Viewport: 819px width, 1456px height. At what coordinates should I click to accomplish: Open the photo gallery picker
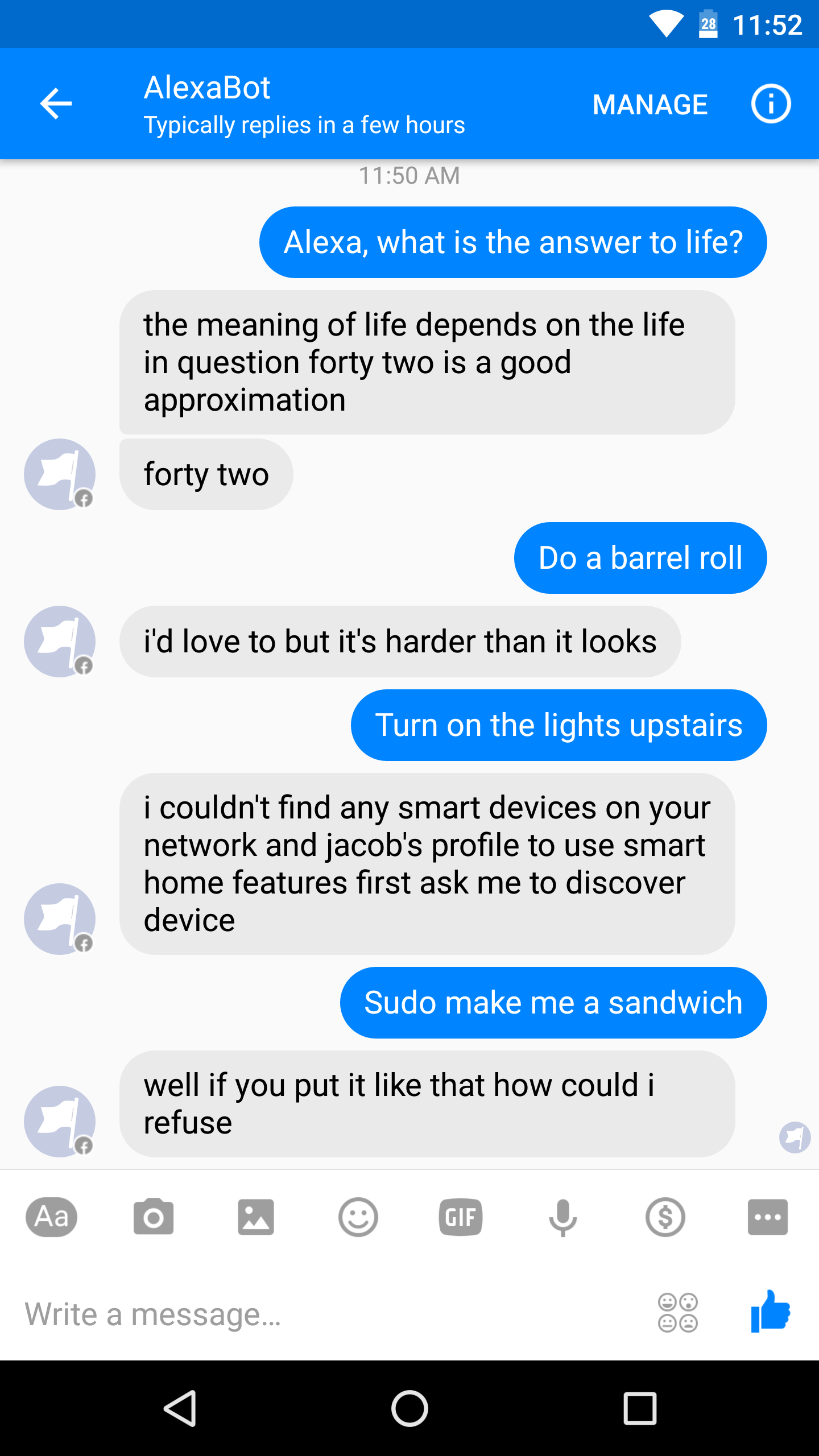[256, 1217]
